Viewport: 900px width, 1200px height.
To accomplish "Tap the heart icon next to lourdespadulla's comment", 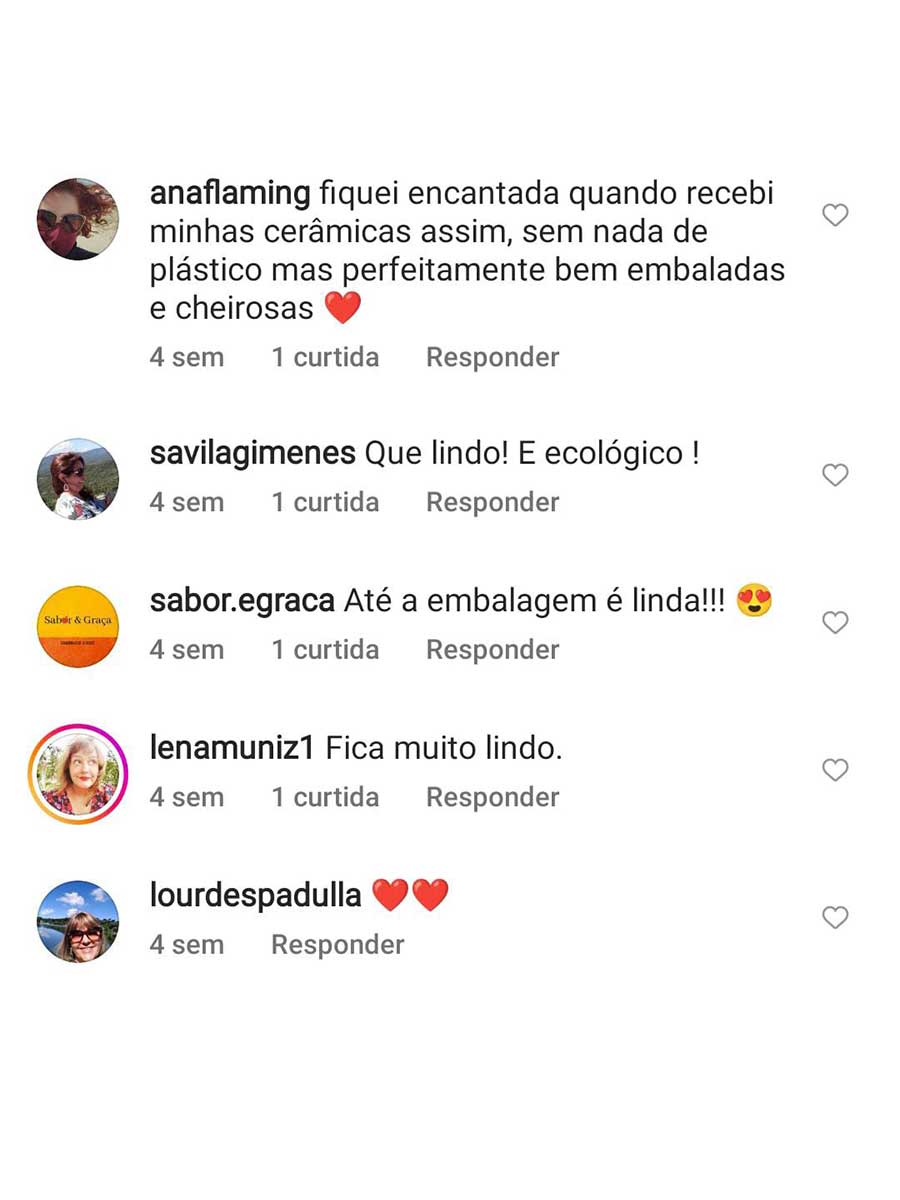I will point(835,917).
